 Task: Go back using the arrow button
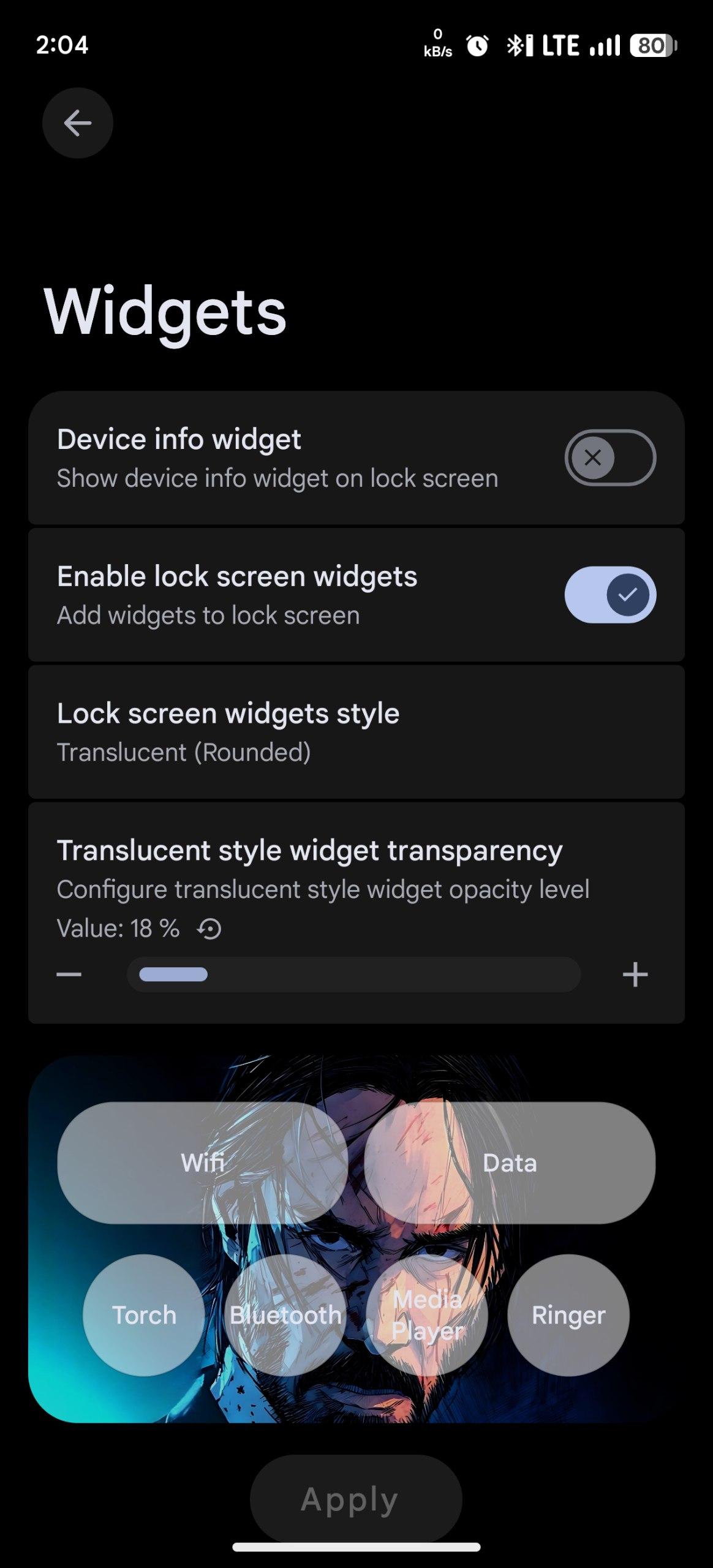tap(77, 123)
